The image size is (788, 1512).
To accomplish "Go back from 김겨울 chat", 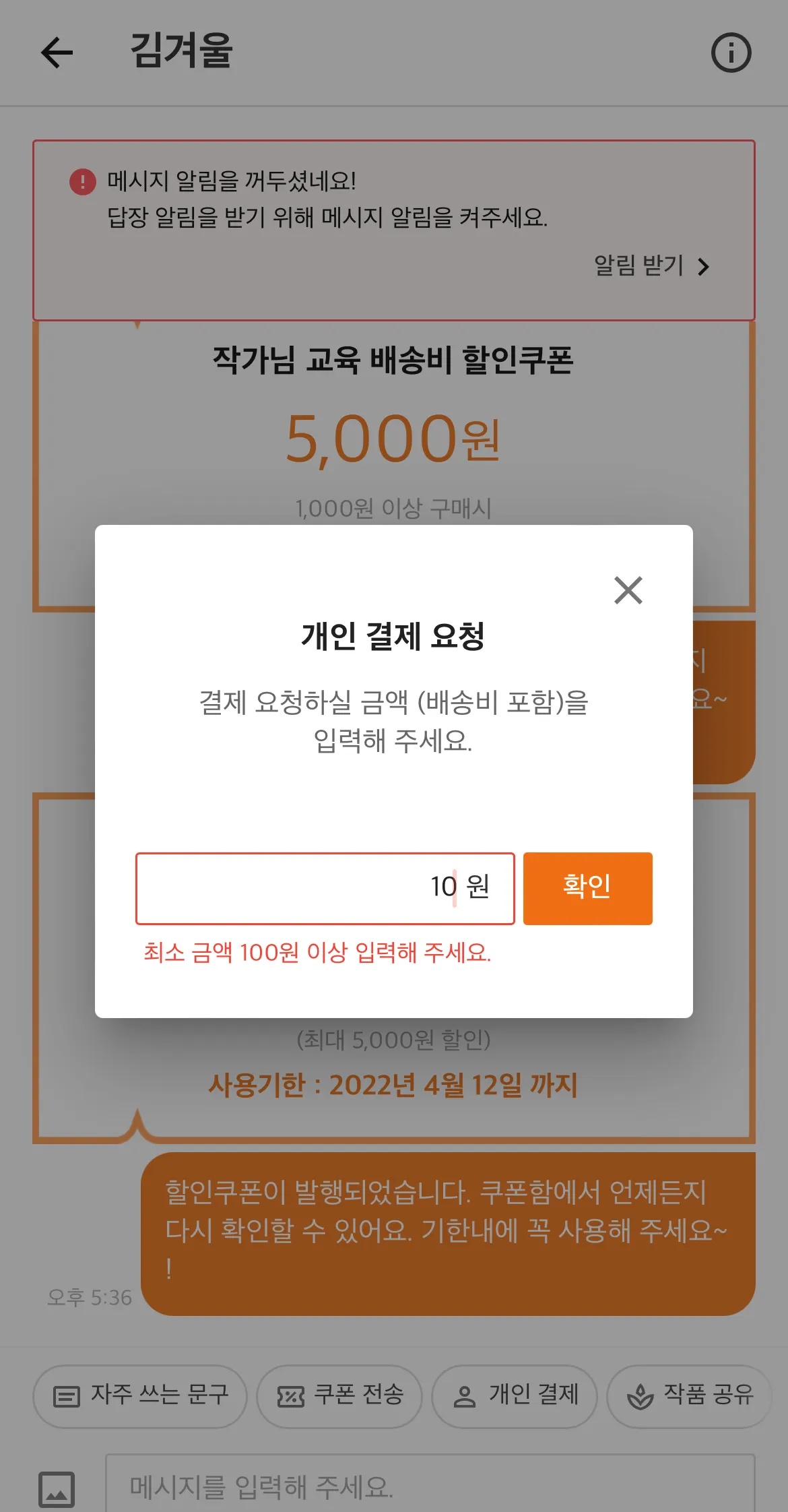I will click(57, 53).
